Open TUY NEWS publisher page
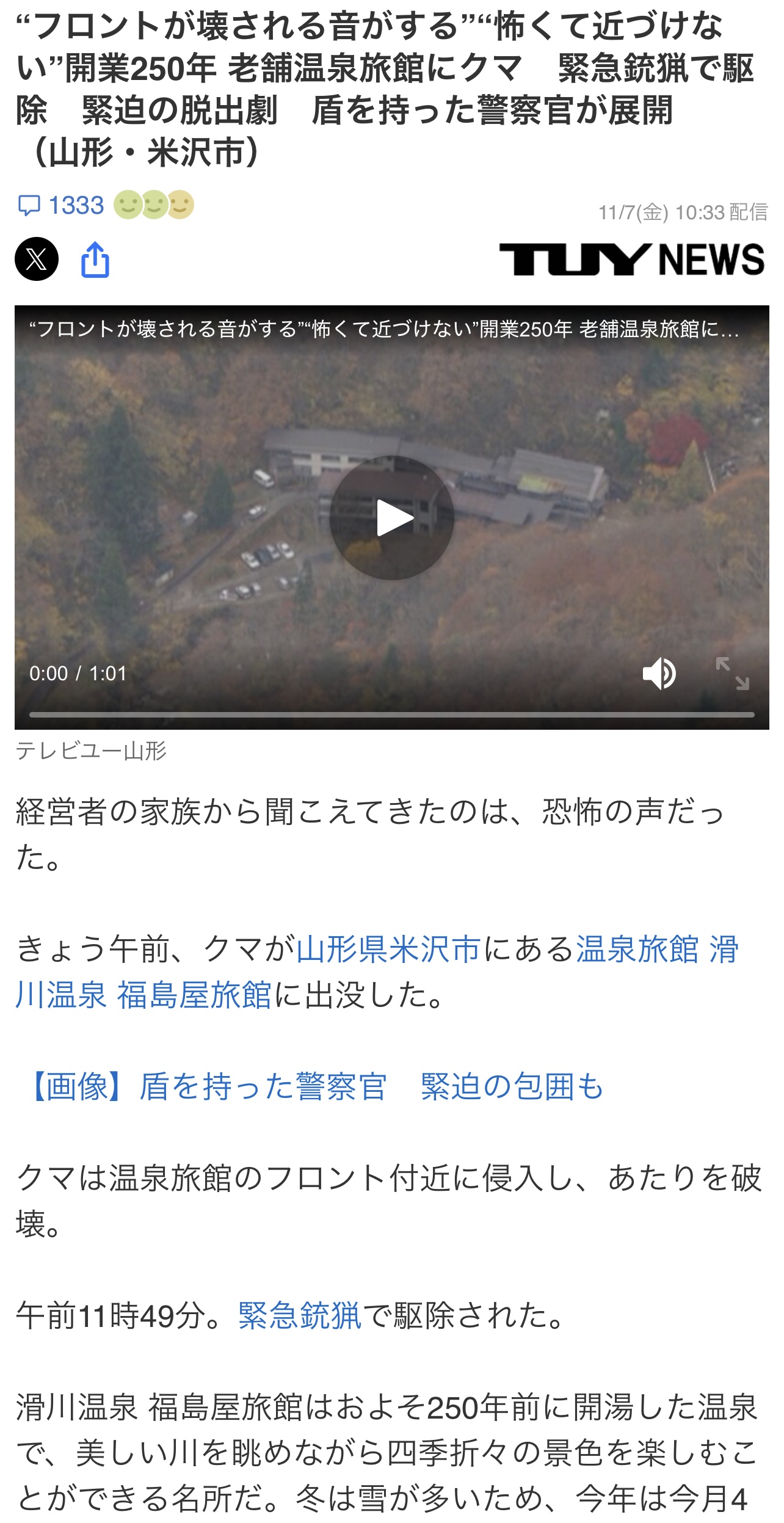Viewport: 784px width, 1523px height. point(631,260)
